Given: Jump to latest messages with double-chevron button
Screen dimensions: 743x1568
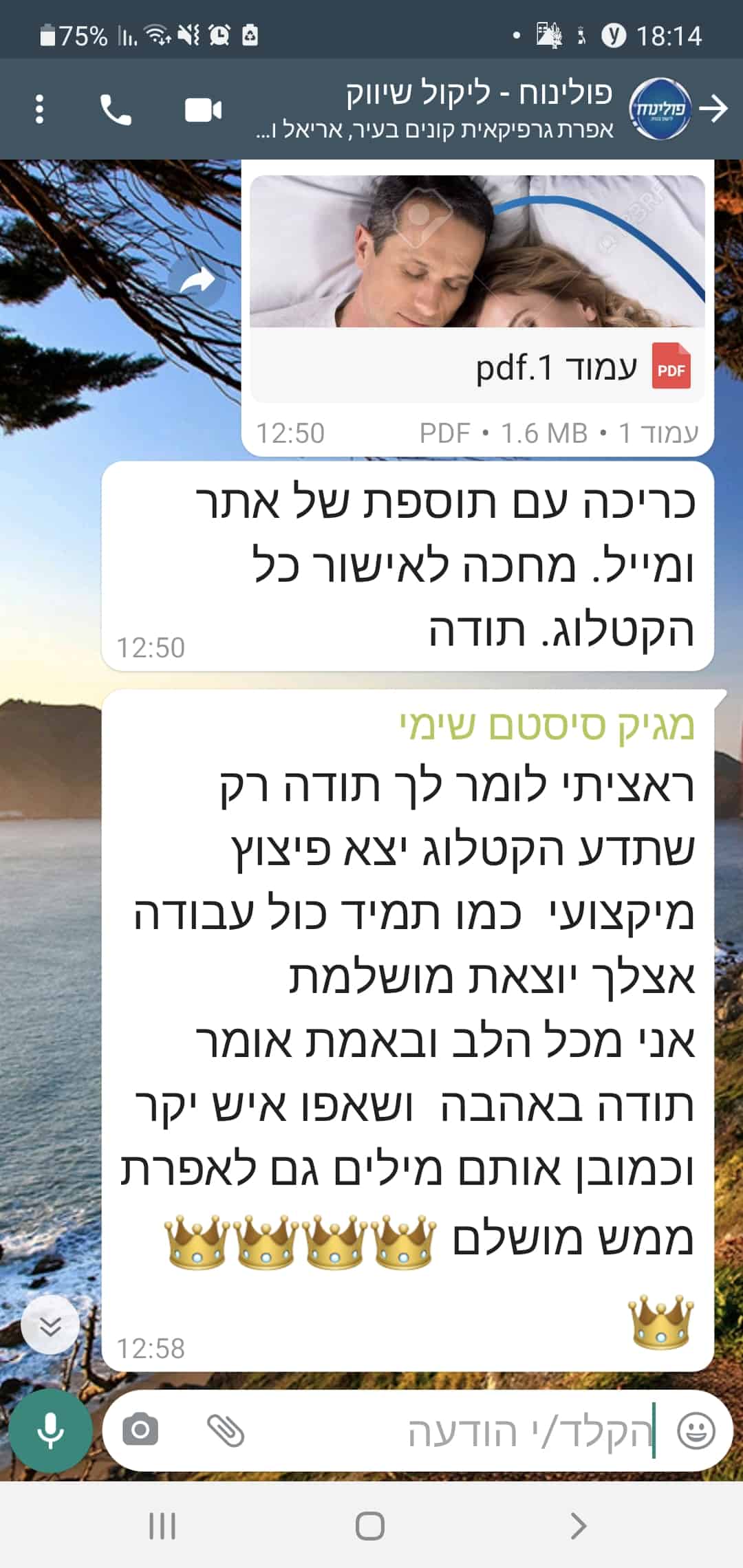Looking at the screenshot, I should pos(50,1325).
